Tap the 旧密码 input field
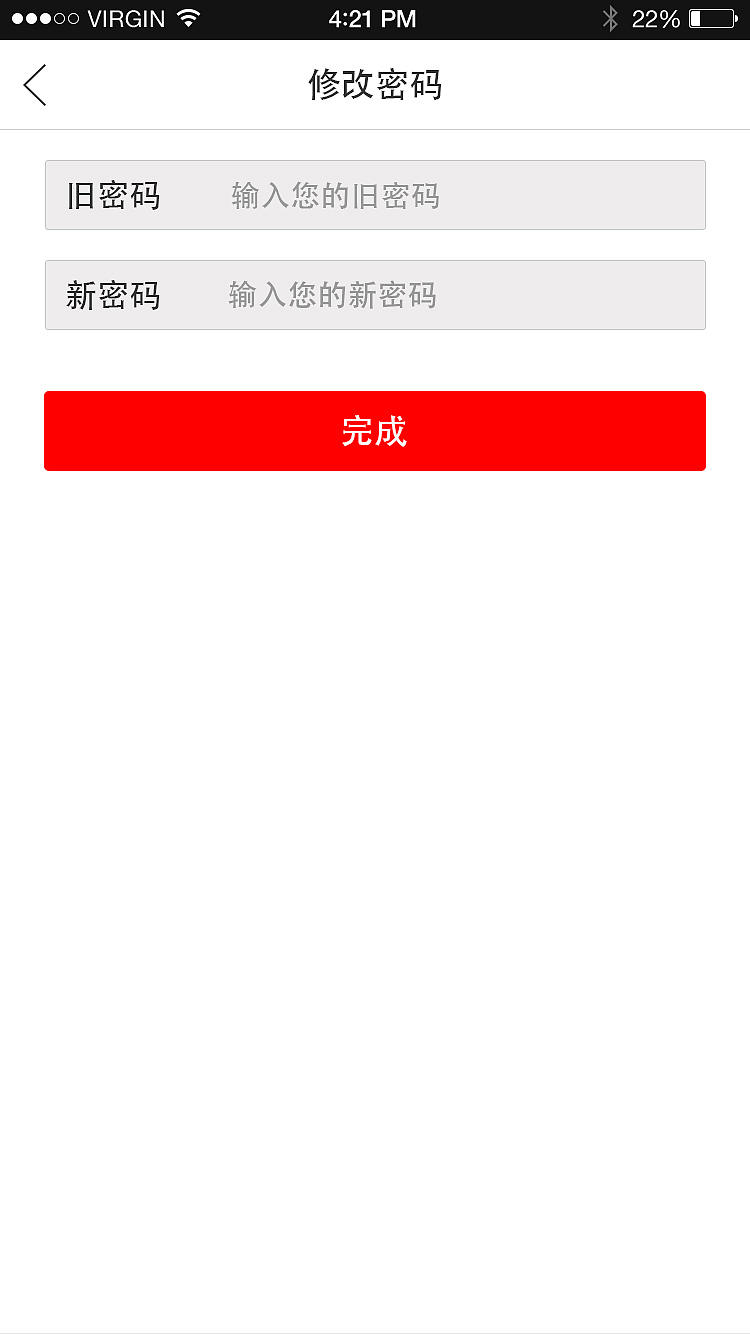Viewport: 750px width, 1334px height. click(375, 195)
